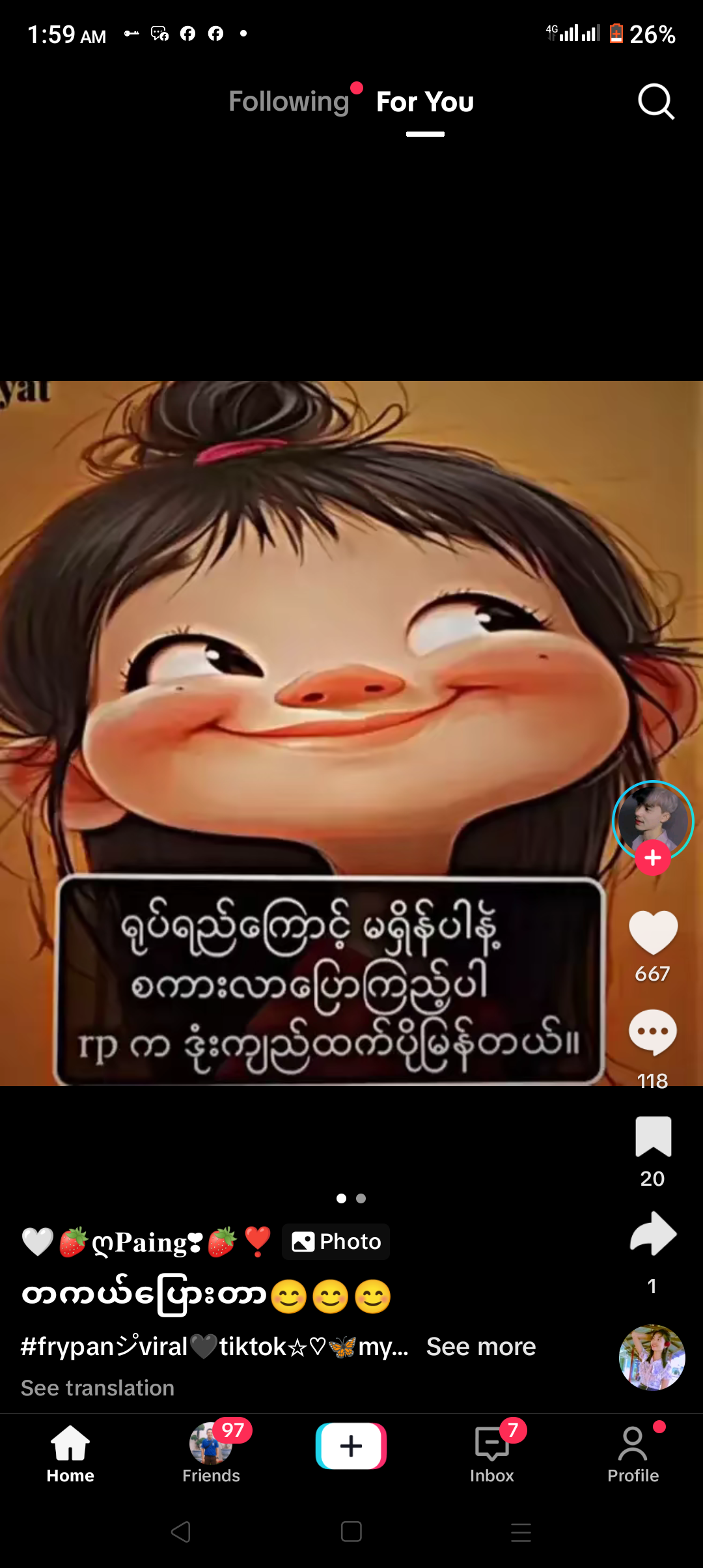Viewport: 703px width, 1568px height.
Task: Tap the Photo chip
Action: click(x=336, y=1242)
